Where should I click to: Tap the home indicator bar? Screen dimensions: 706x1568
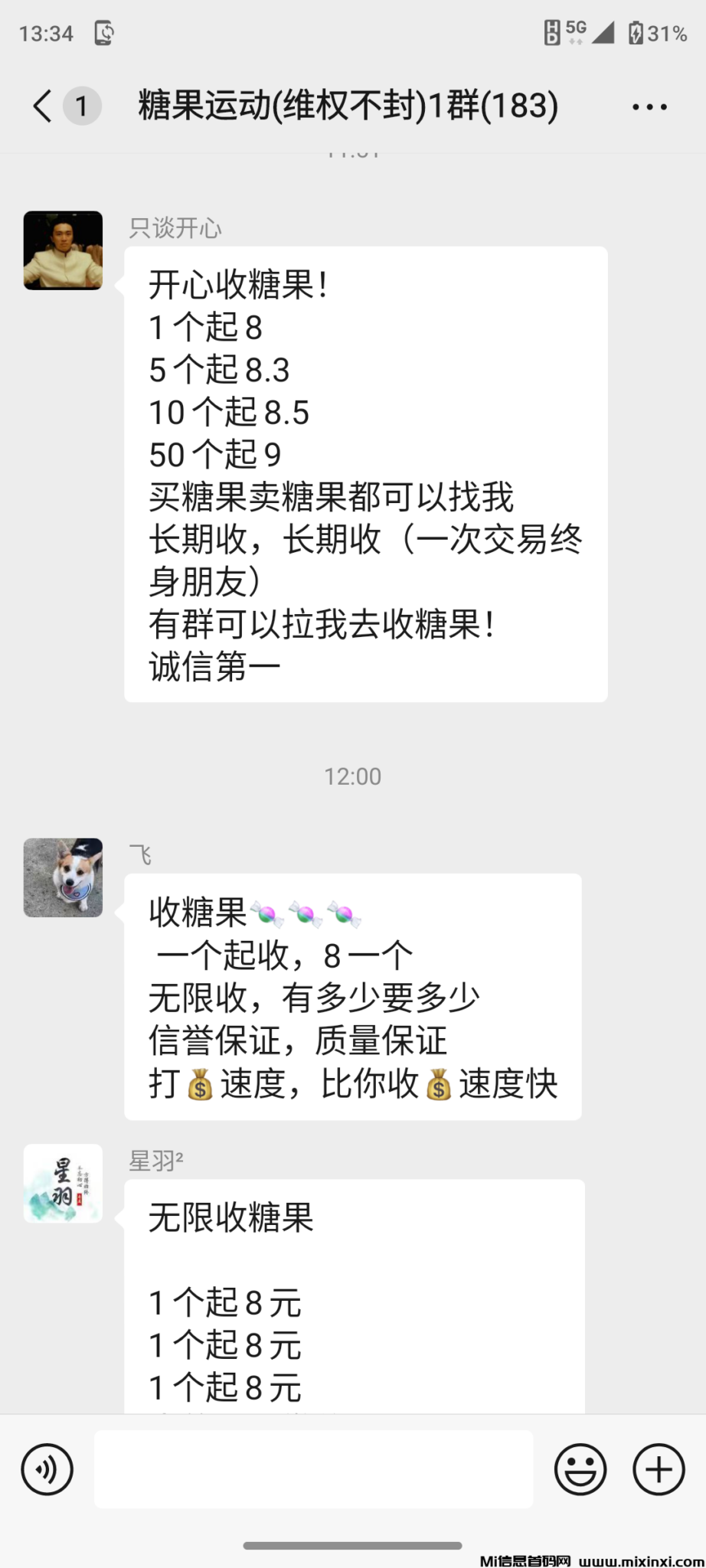click(352, 1543)
